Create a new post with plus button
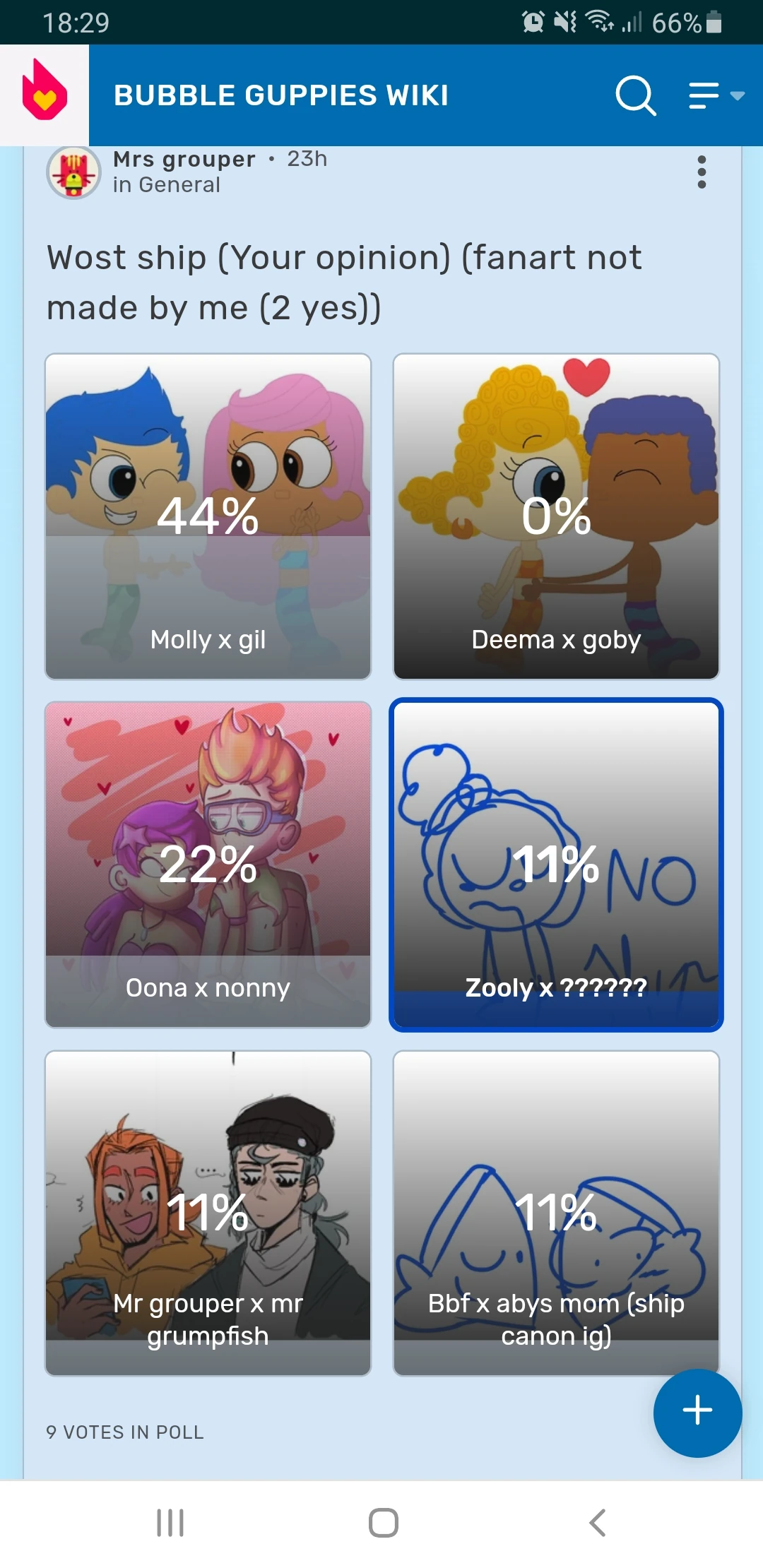The image size is (763, 1568). click(x=697, y=1412)
